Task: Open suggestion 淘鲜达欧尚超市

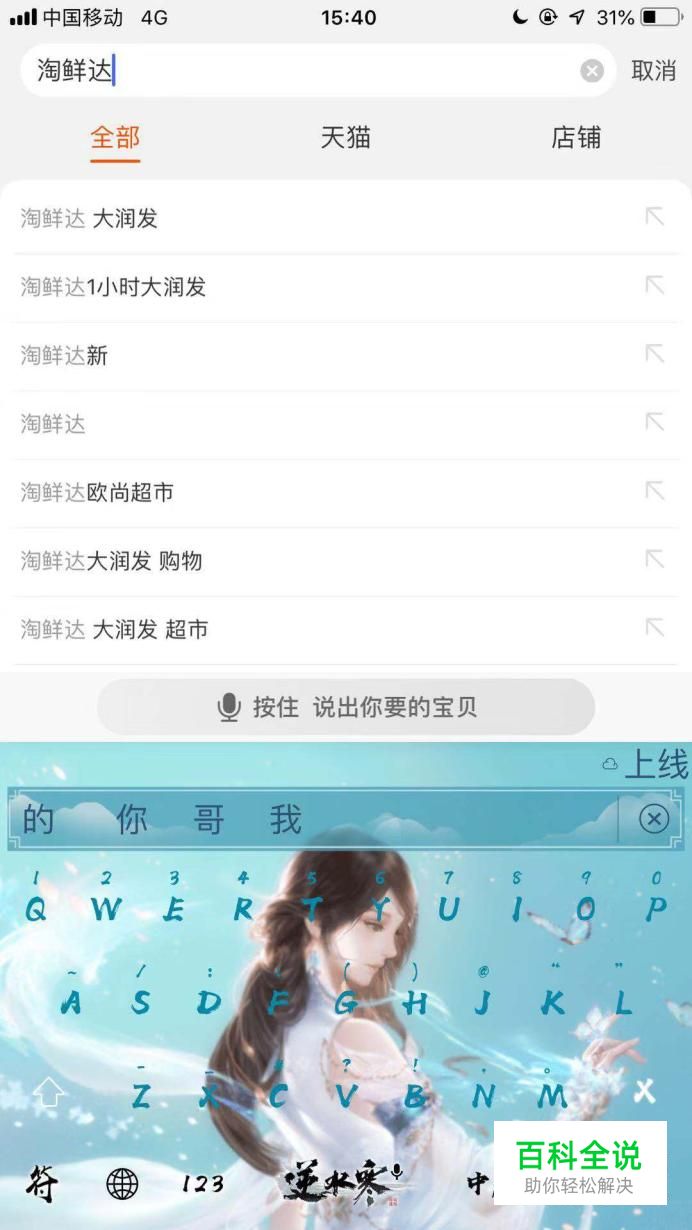Action: pos(346,492)
